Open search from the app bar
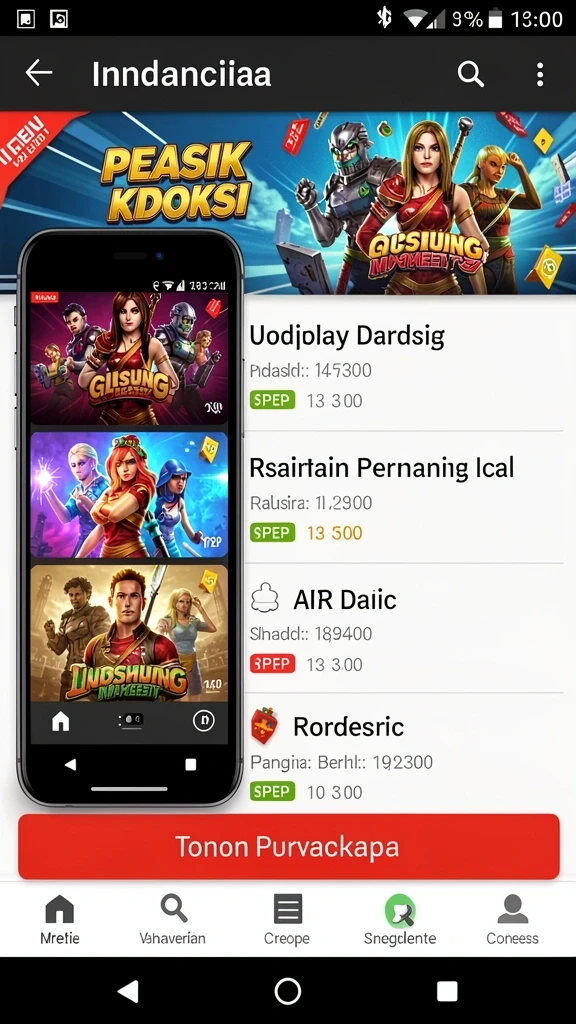Image resolution: width=576 pixels, height=1024 pixels. 470,74
